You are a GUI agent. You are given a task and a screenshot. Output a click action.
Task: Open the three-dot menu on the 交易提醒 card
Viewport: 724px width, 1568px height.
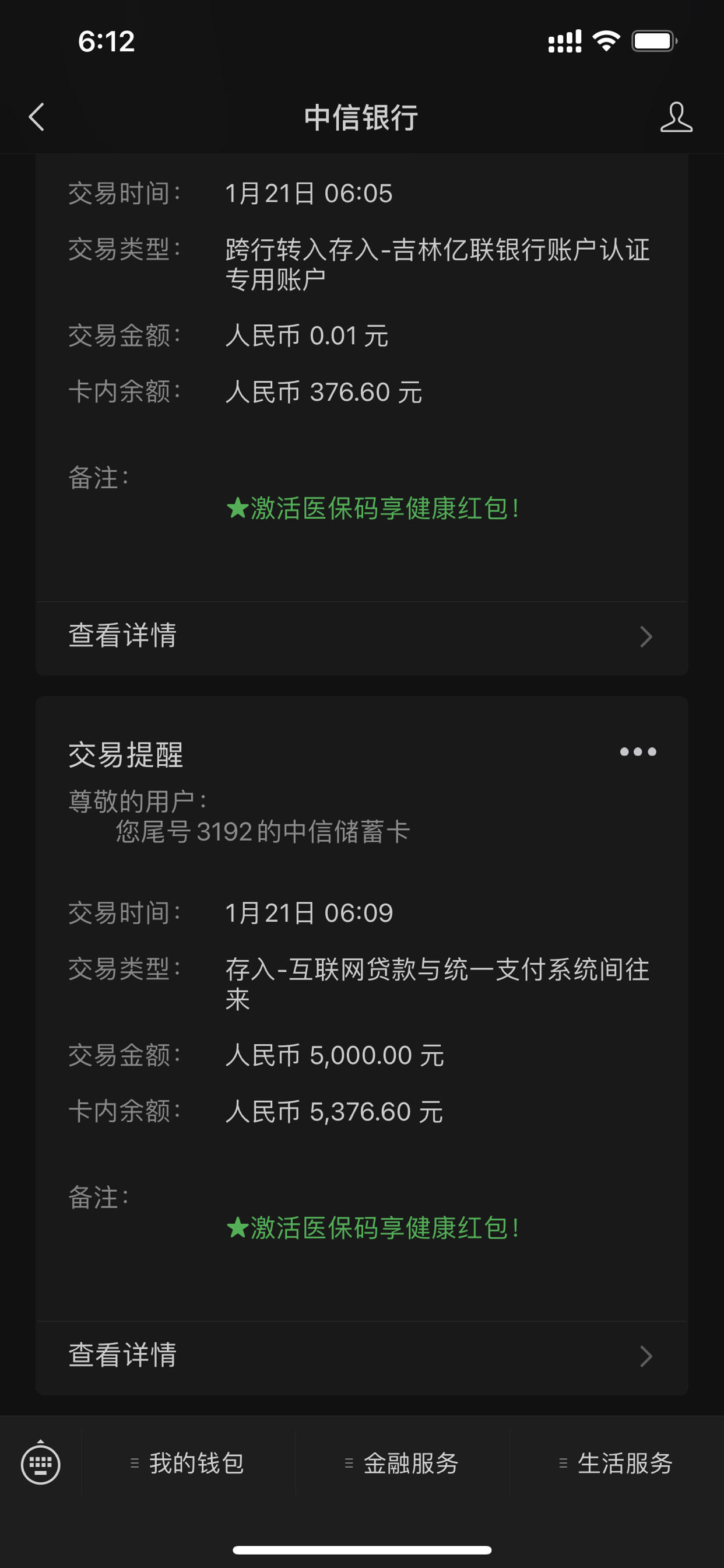[x=637, y=752]
